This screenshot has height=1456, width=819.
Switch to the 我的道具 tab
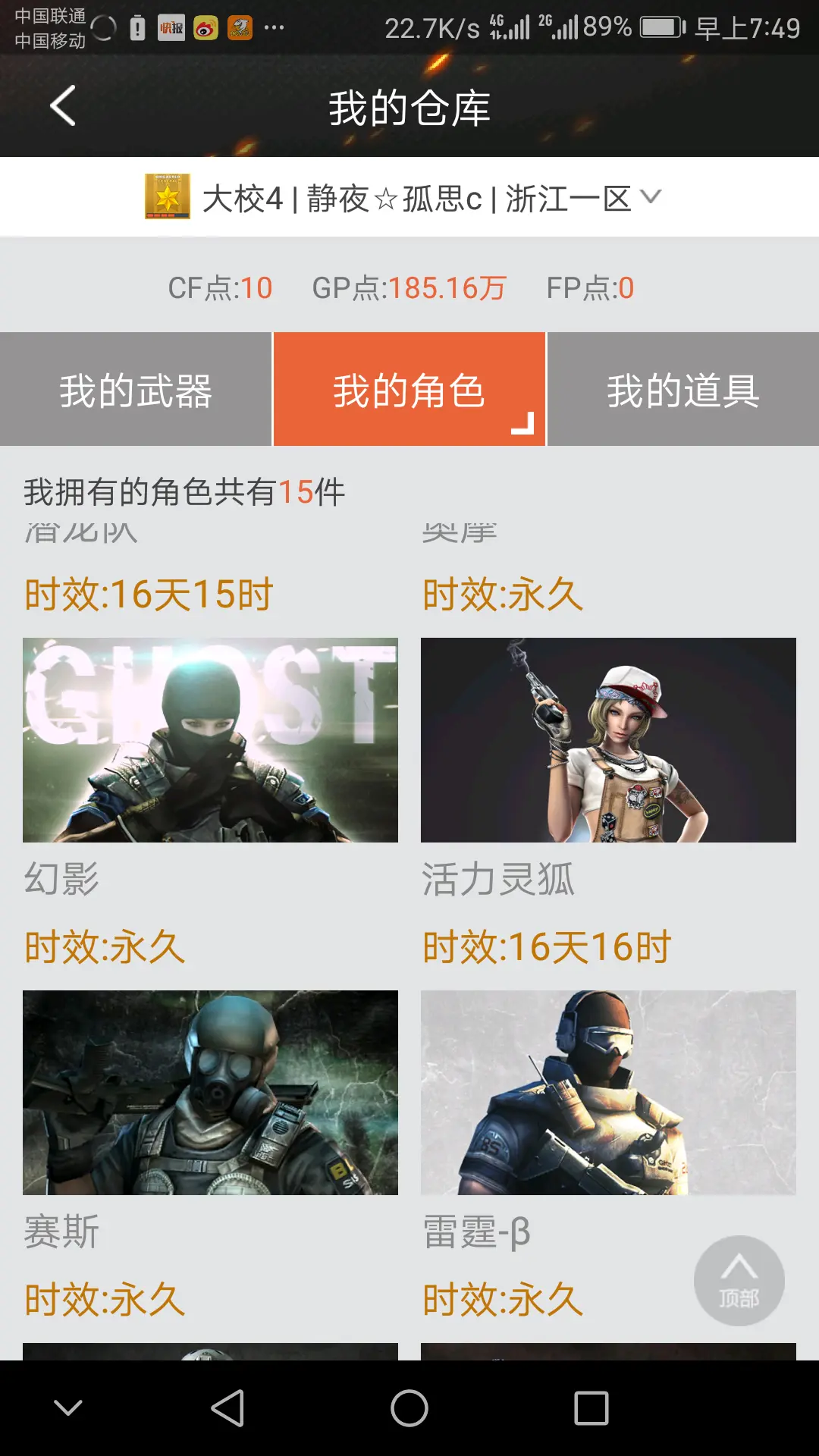coord(682,390)
